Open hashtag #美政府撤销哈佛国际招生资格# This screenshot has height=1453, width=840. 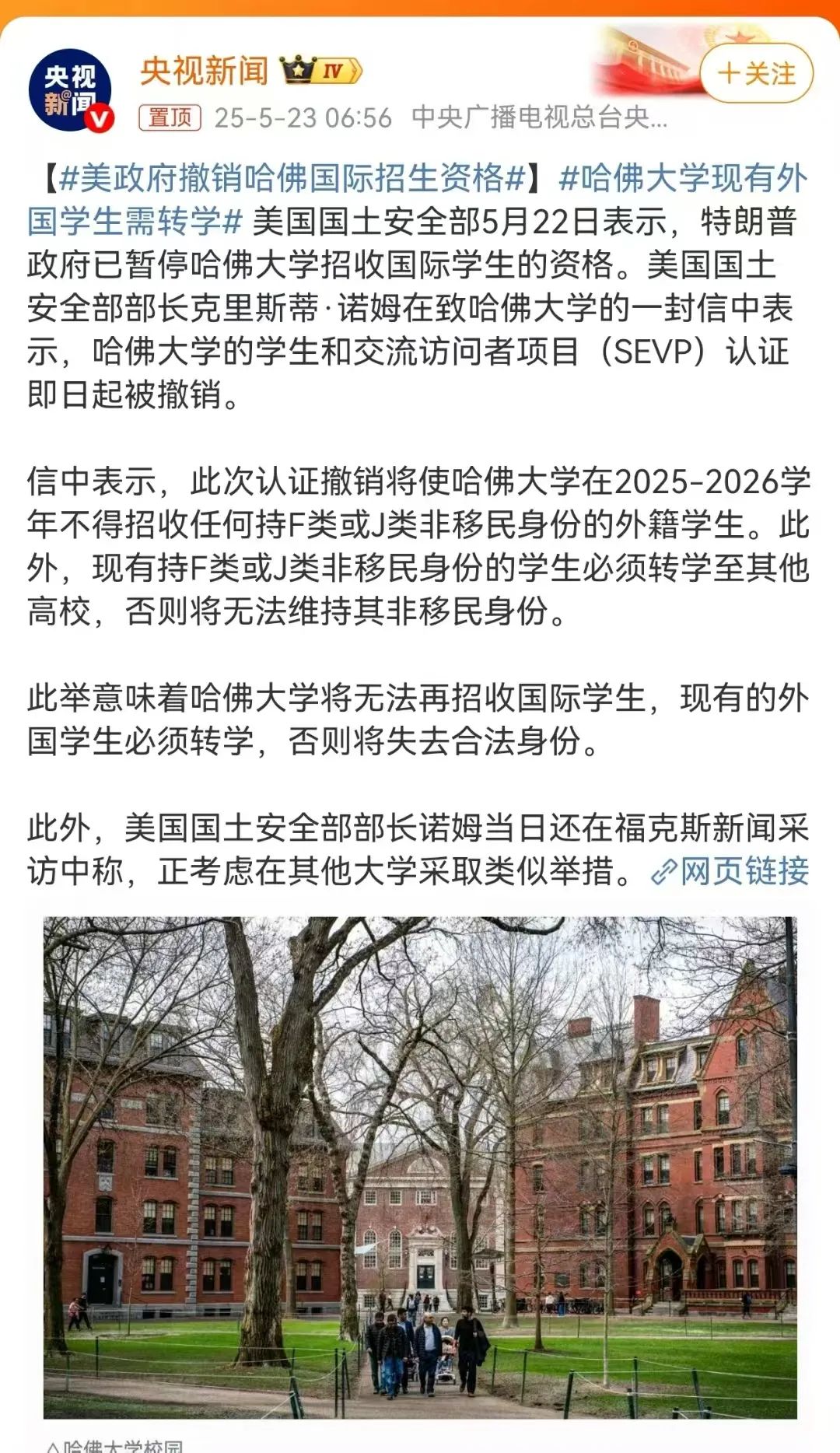tap(293, 179)
